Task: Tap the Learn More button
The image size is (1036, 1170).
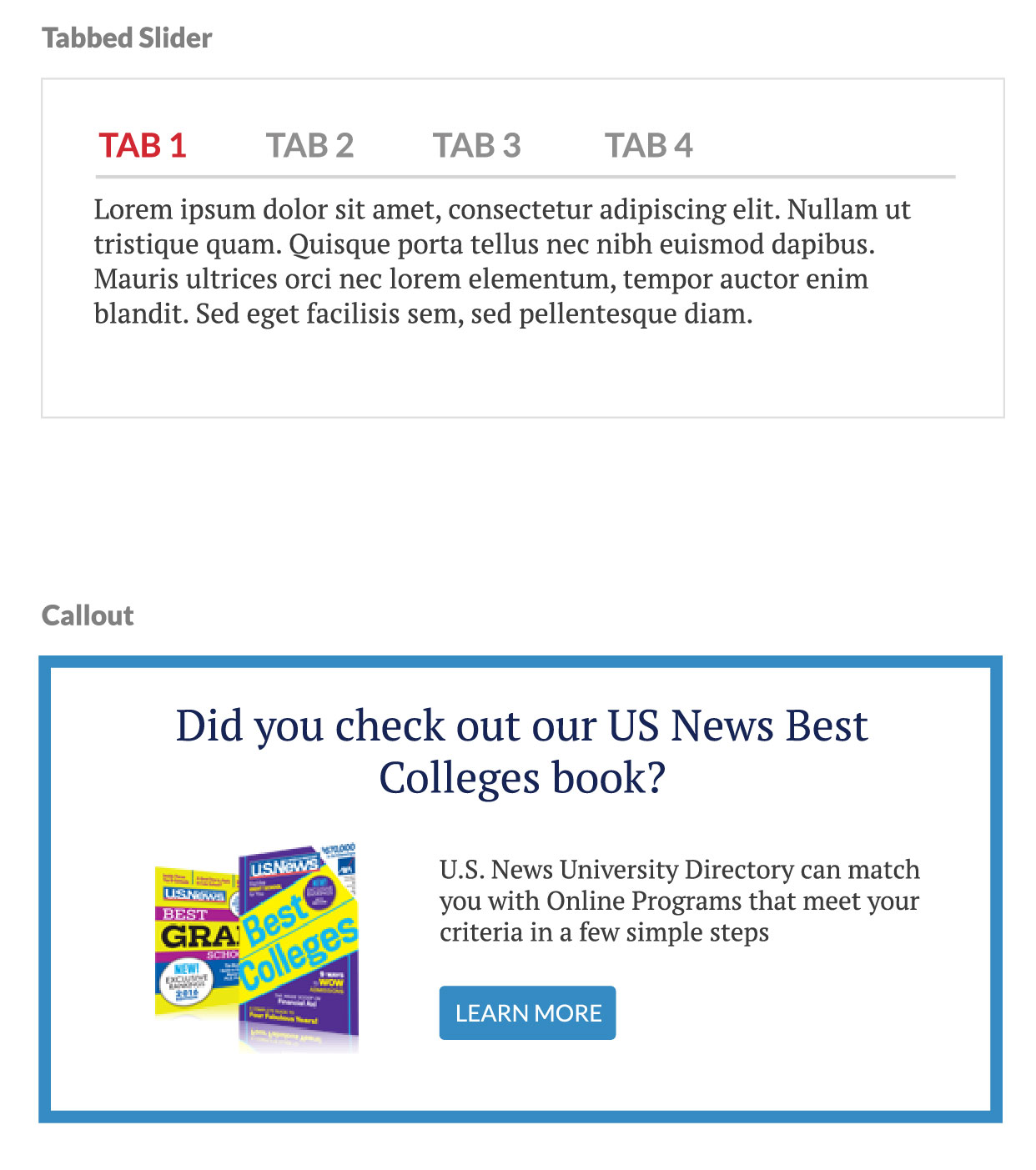Action: [527, 1013]
